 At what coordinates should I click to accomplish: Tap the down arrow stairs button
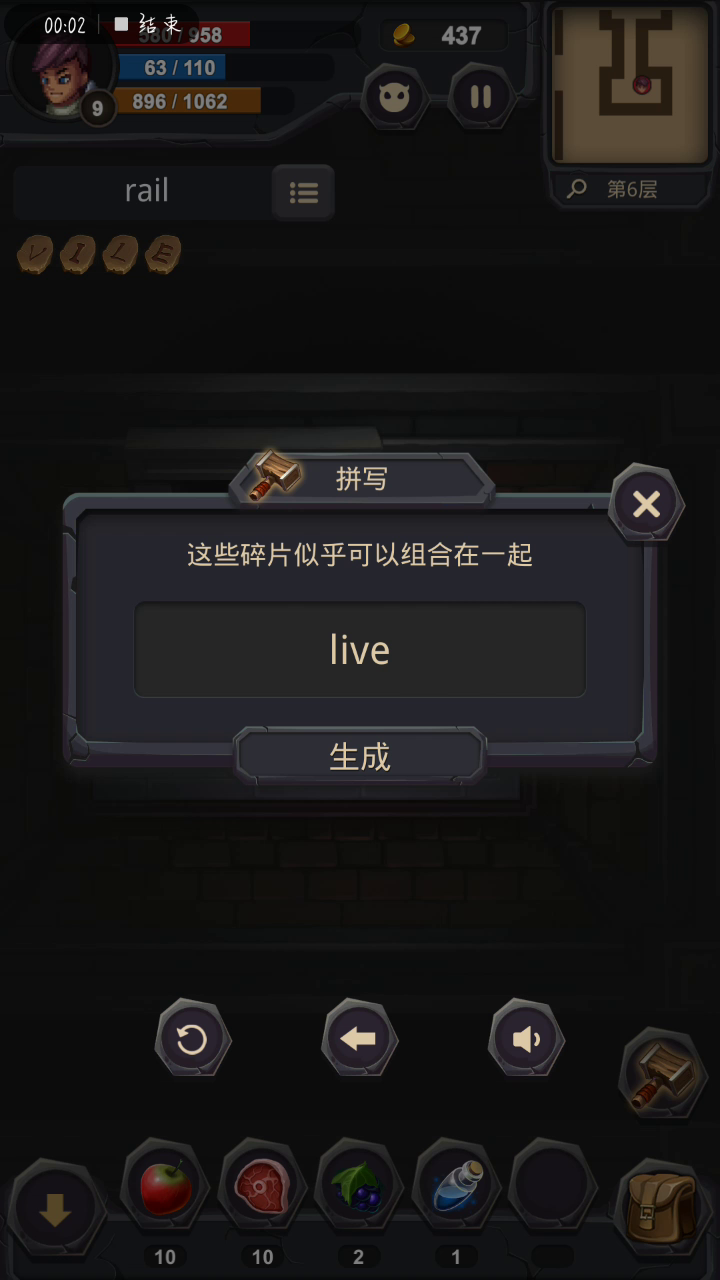click(x=56, y=1210)
